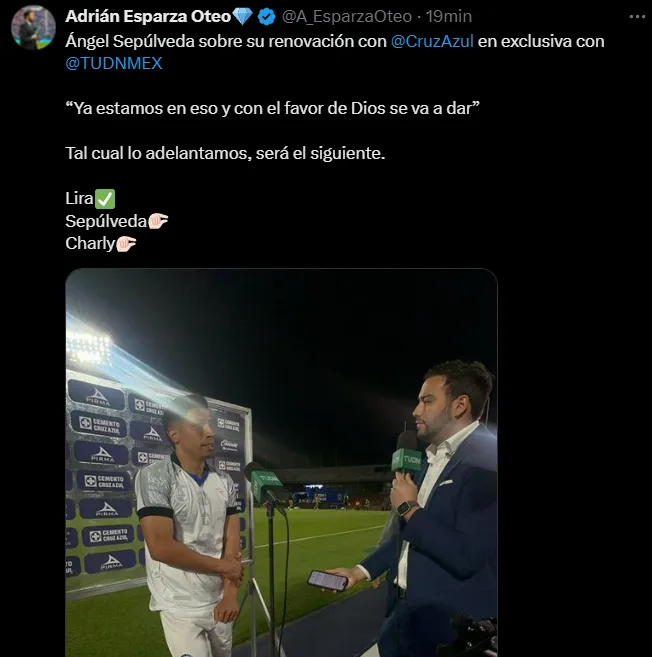Open the 19min timestamp link
Image resolution: width=652 pixels, height=657 pixels.
click(x=449, y=16)
